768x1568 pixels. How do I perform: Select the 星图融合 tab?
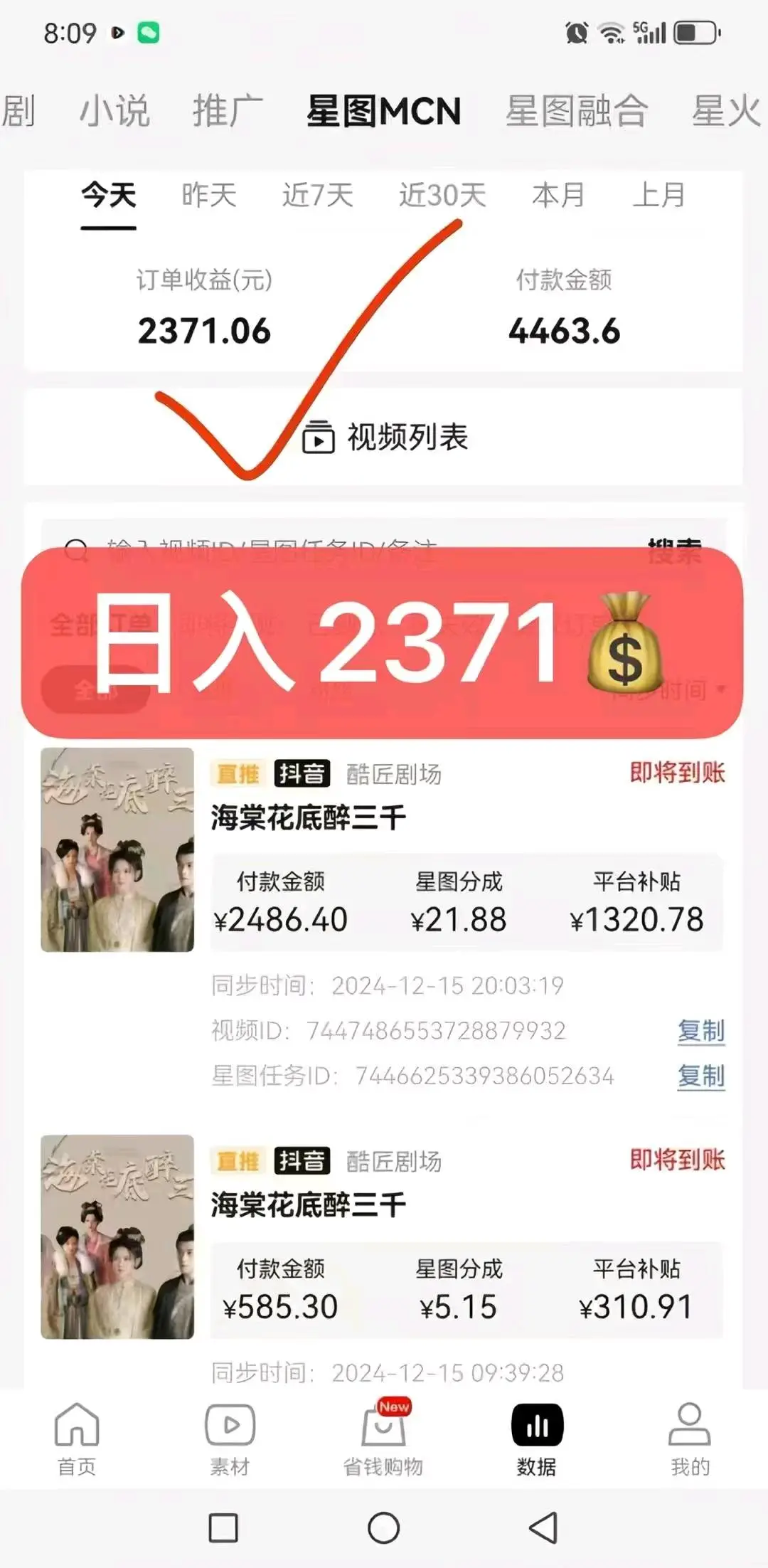pyautogui.click(x=576, y=112)
